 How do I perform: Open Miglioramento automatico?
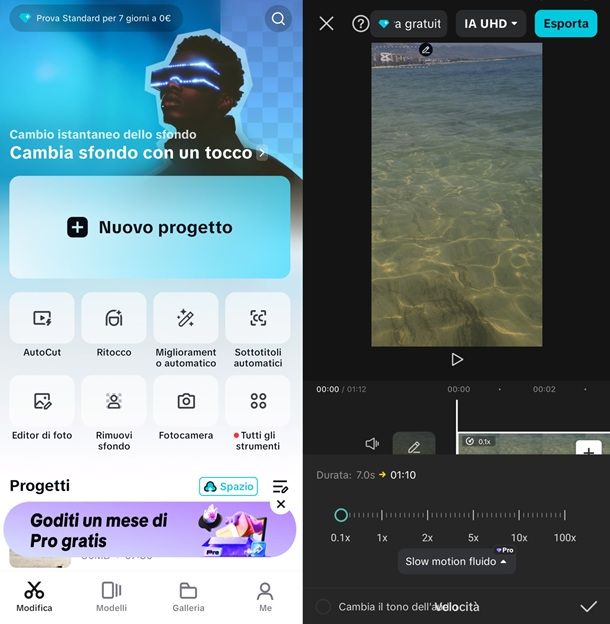click(x=186, y=318)
